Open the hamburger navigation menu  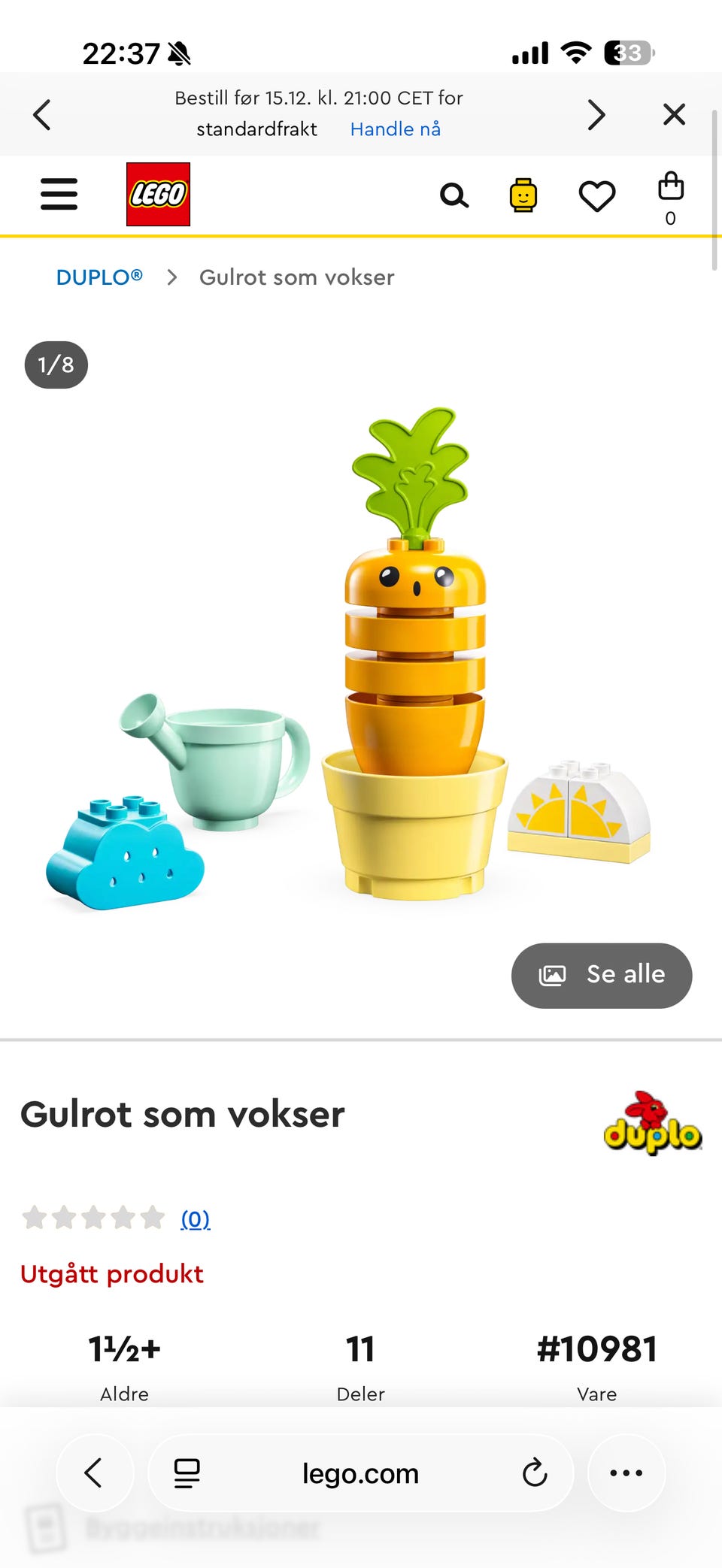[x=58, y=194]
